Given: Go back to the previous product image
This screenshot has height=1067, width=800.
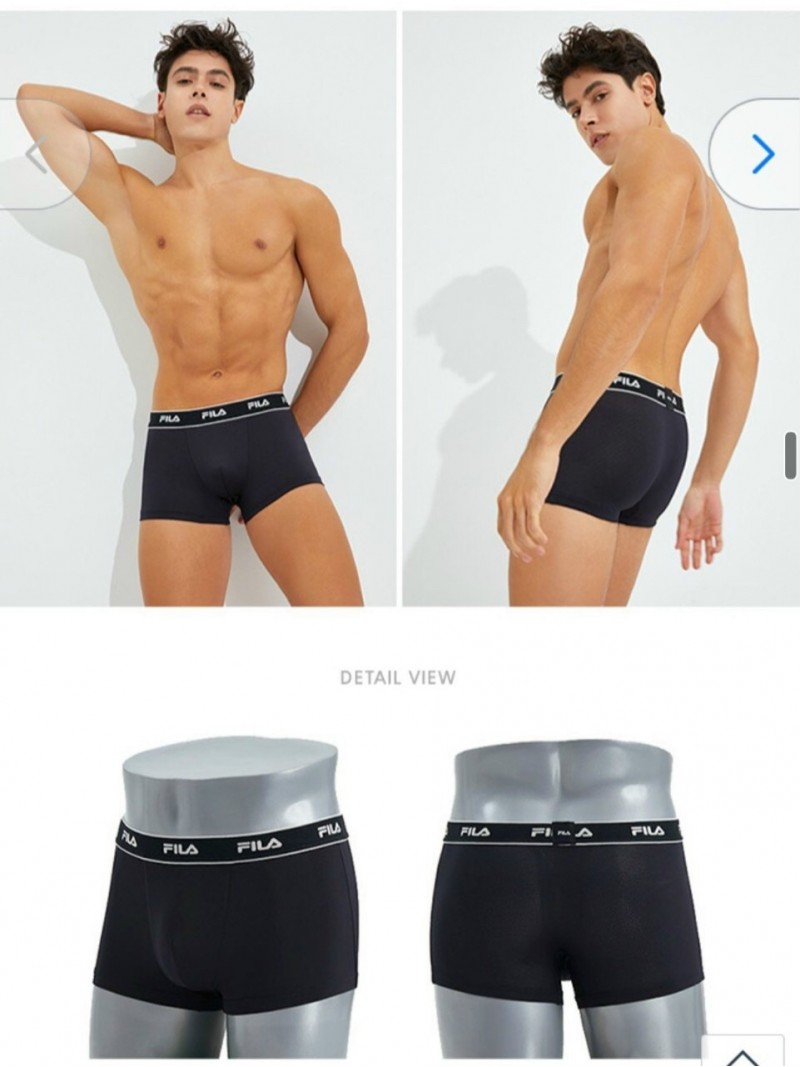Looking at the screenshot, I should pos(37,154).
